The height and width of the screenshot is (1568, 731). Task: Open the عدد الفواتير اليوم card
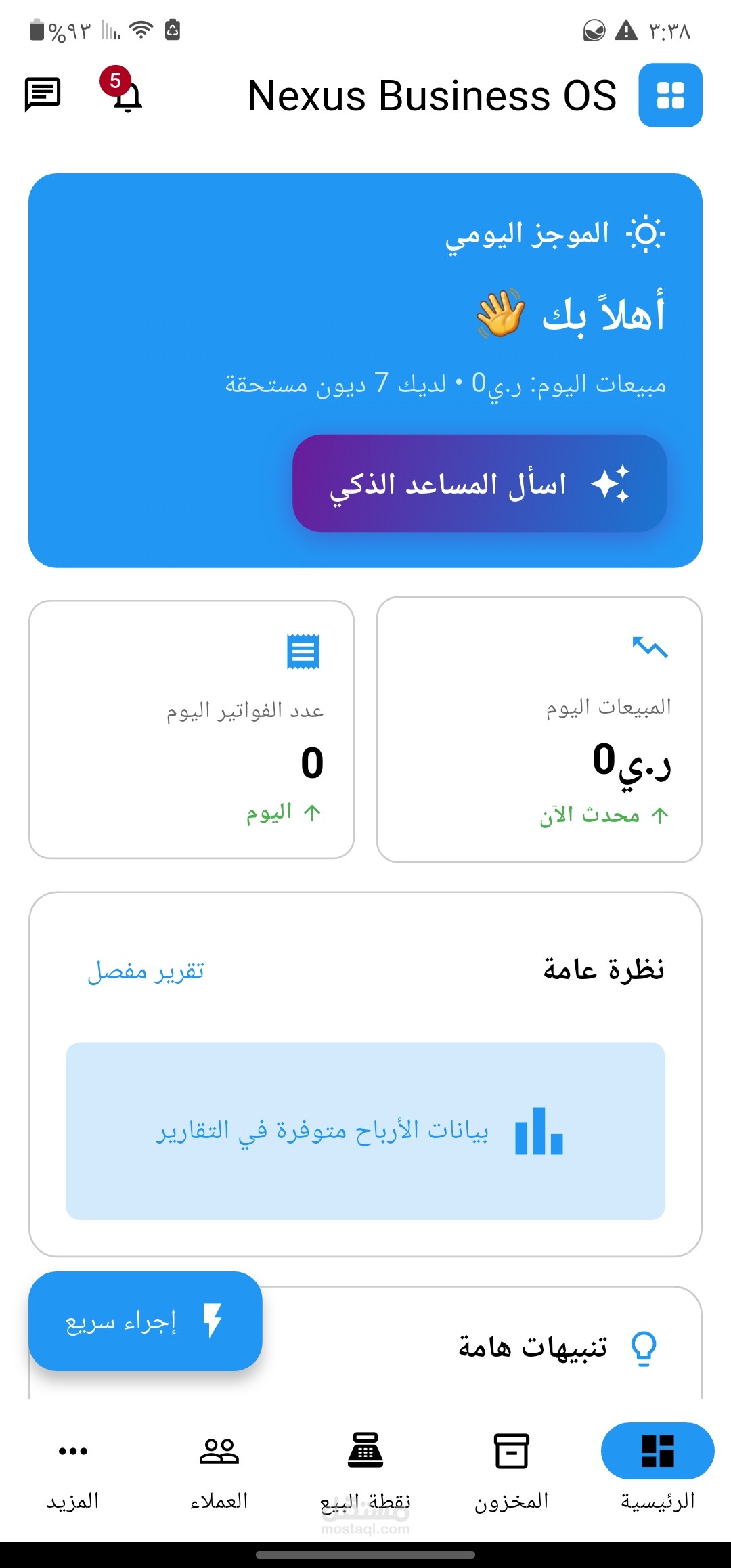pos(192,729)
